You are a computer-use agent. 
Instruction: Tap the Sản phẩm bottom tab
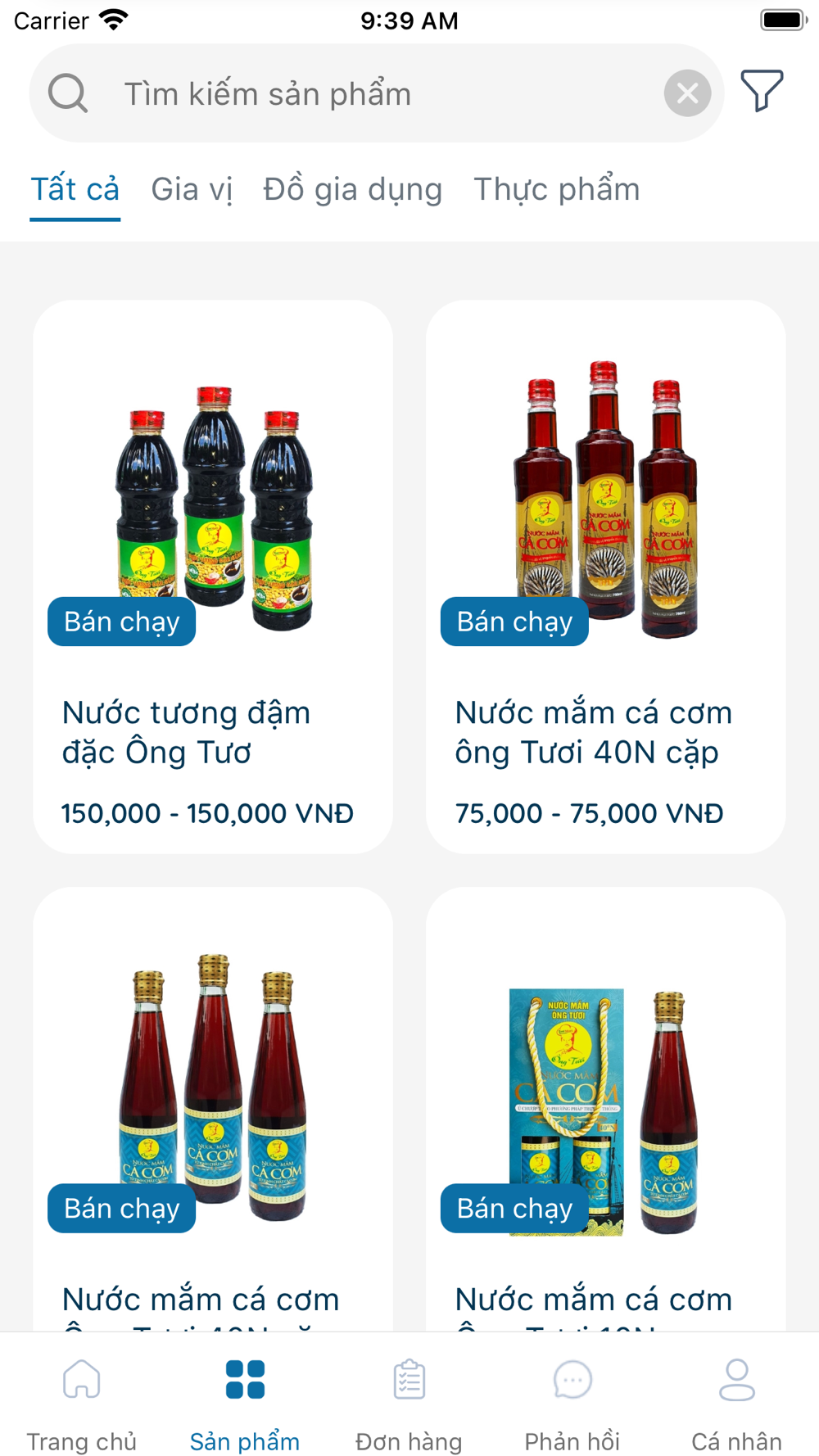(245, 1404)
